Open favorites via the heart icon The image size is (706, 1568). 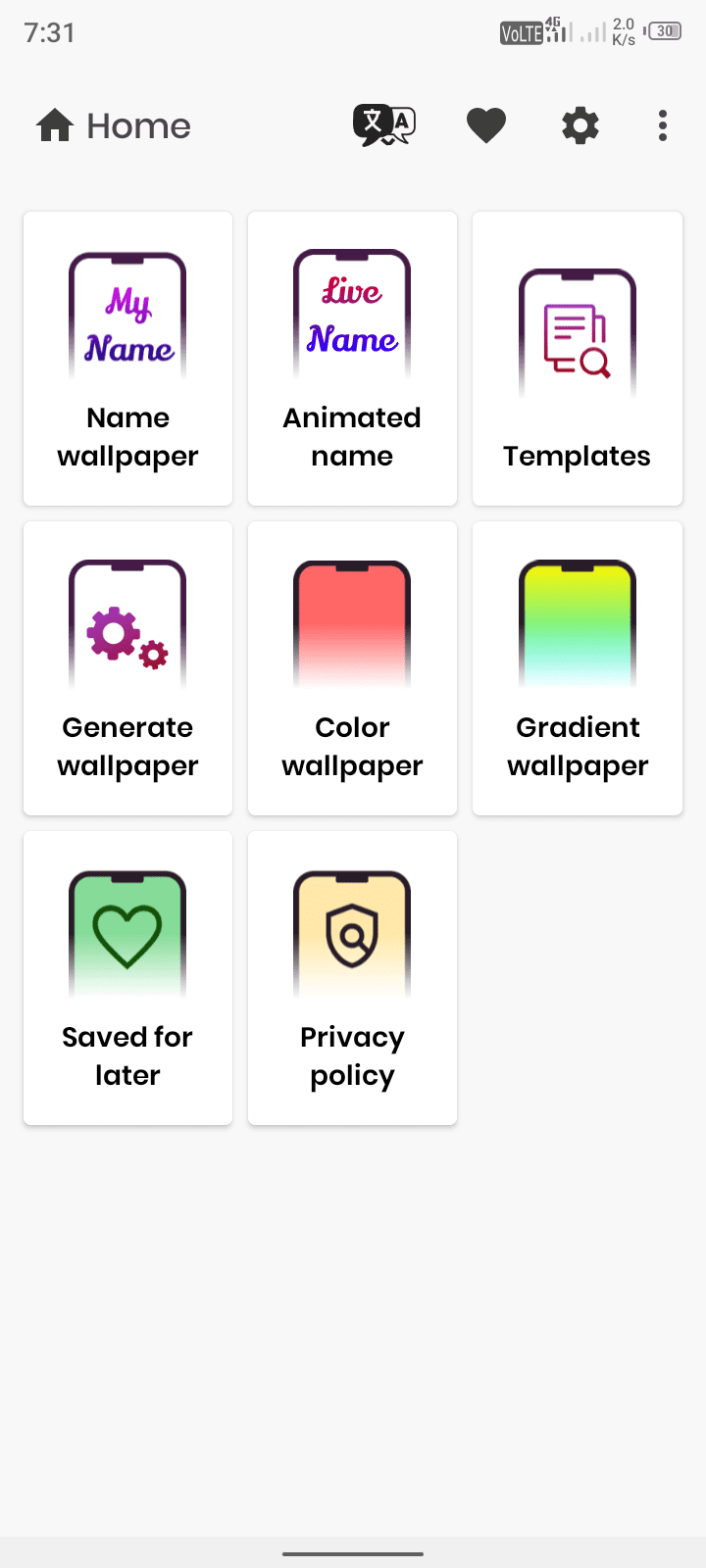(x=485, y=125)
